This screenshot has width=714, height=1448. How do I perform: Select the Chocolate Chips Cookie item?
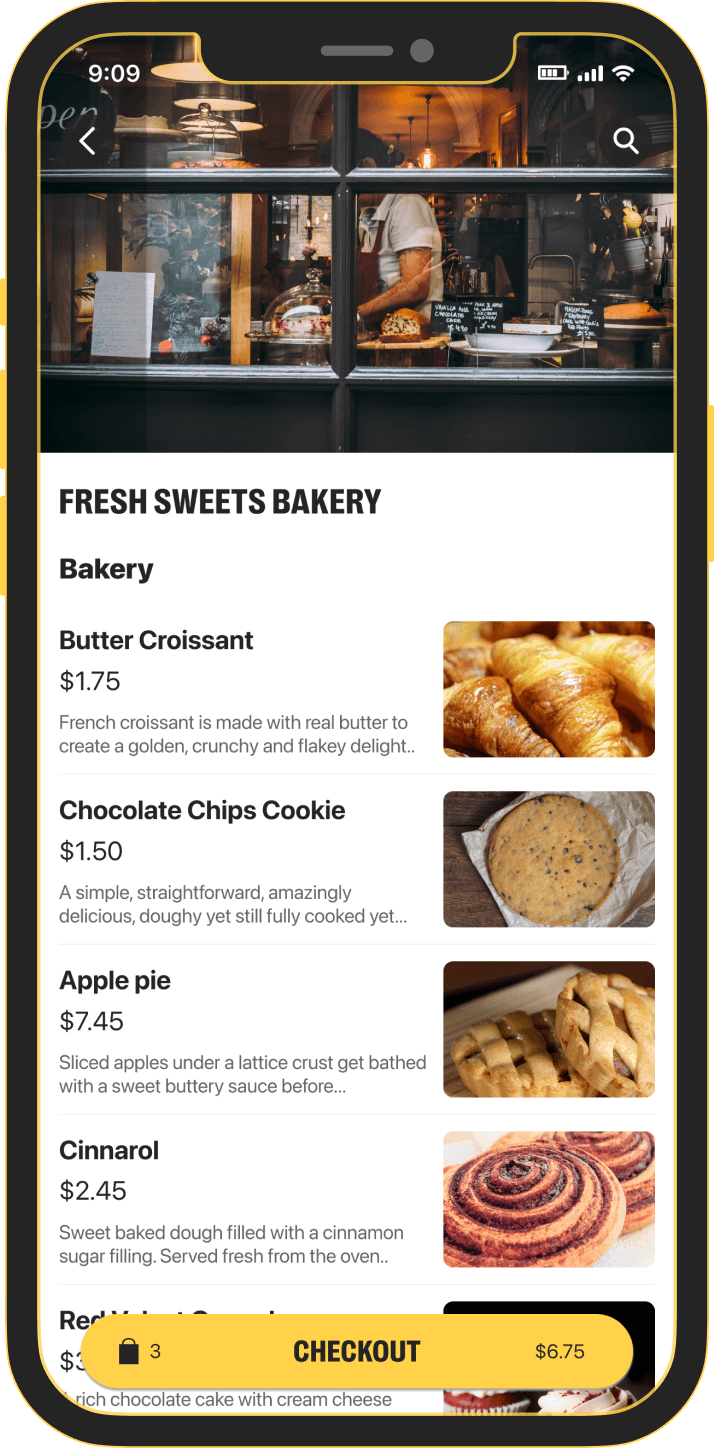point(202,810)
